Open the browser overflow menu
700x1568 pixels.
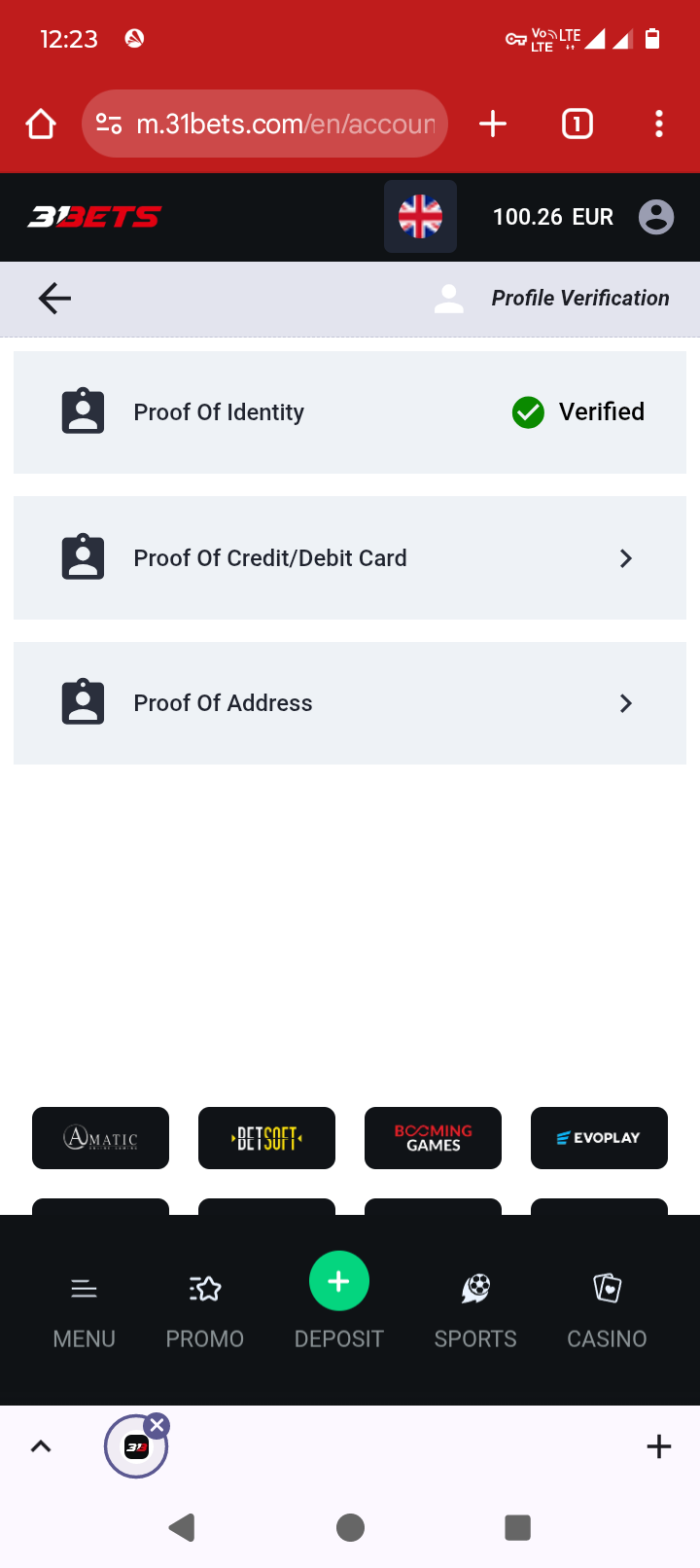coord(659,124)
